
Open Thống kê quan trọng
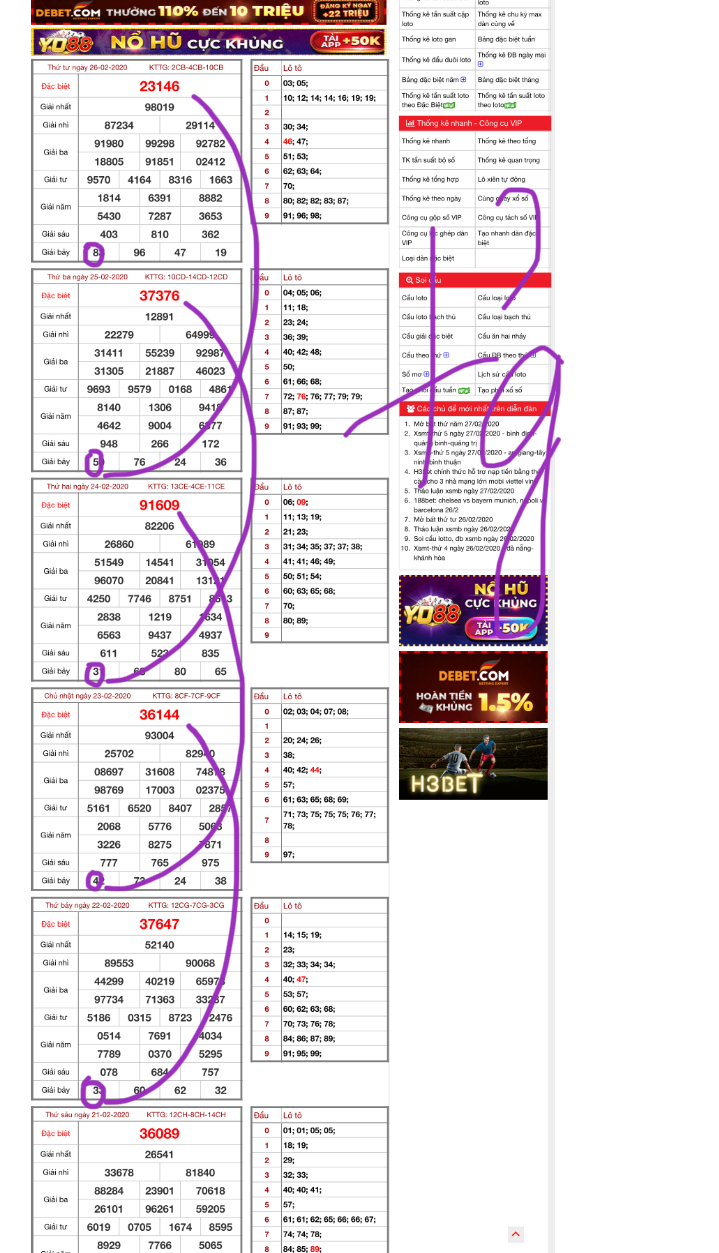508,160
